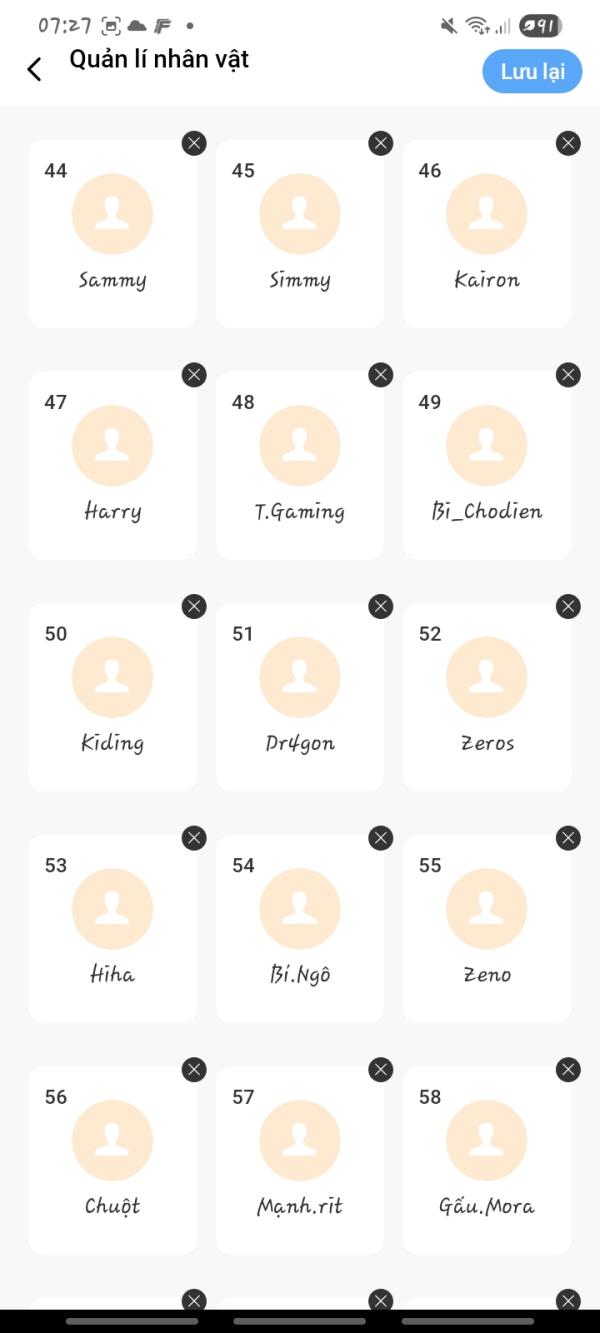
Task: Delete character 45 Simmy
Action: (x=381, y=143)
